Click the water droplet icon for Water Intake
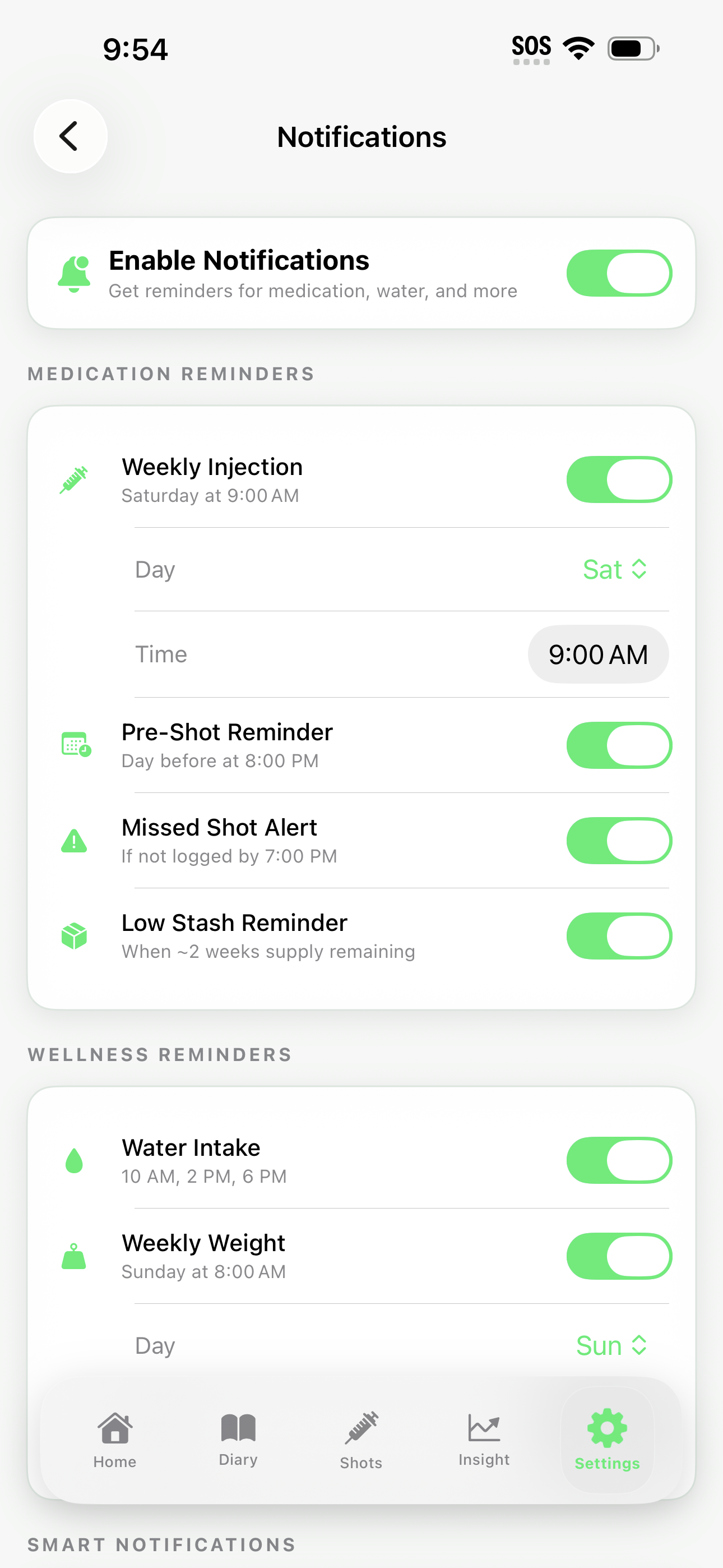This screenshot has height=1568, width=723. point(74,1159)
